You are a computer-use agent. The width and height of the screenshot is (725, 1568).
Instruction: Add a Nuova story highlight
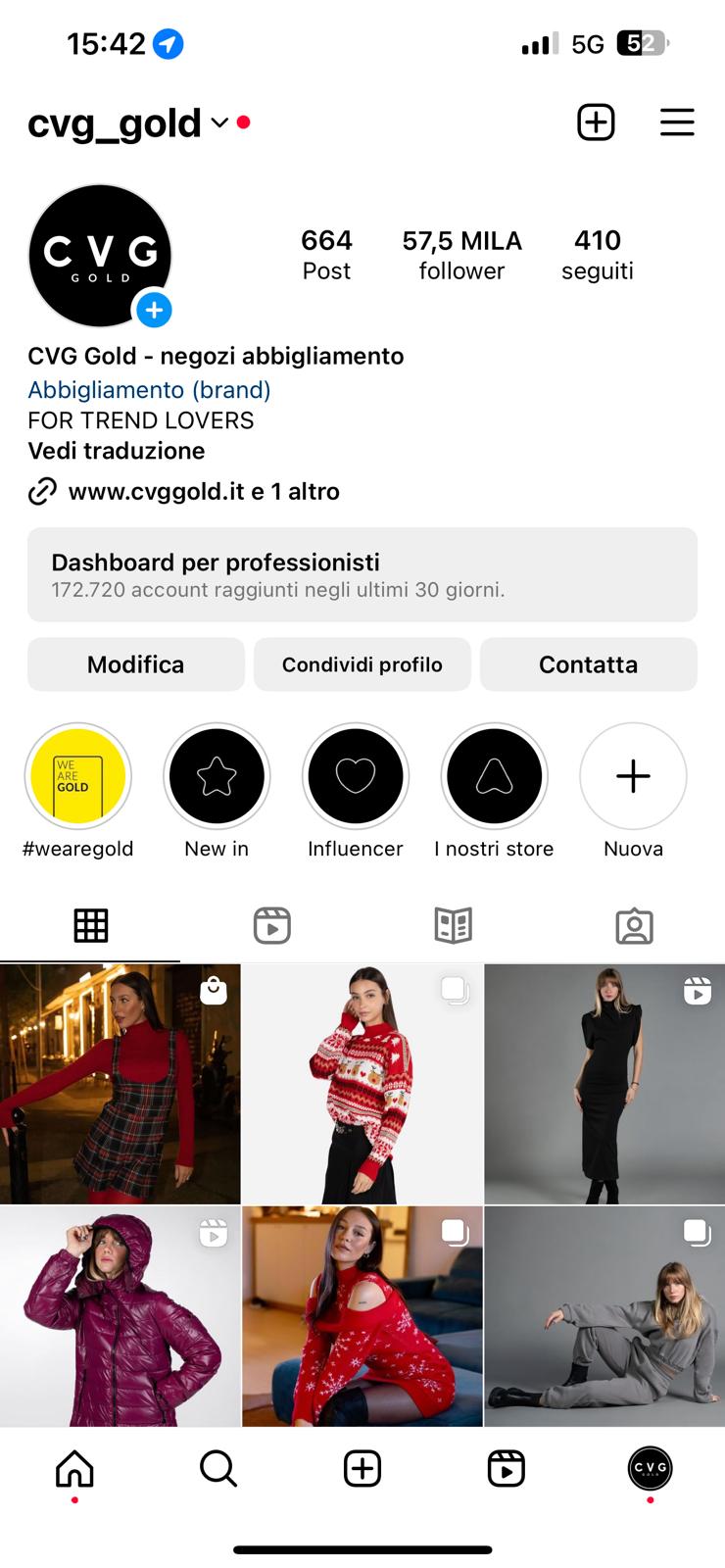pyautogui.click(x=633, y=776)
